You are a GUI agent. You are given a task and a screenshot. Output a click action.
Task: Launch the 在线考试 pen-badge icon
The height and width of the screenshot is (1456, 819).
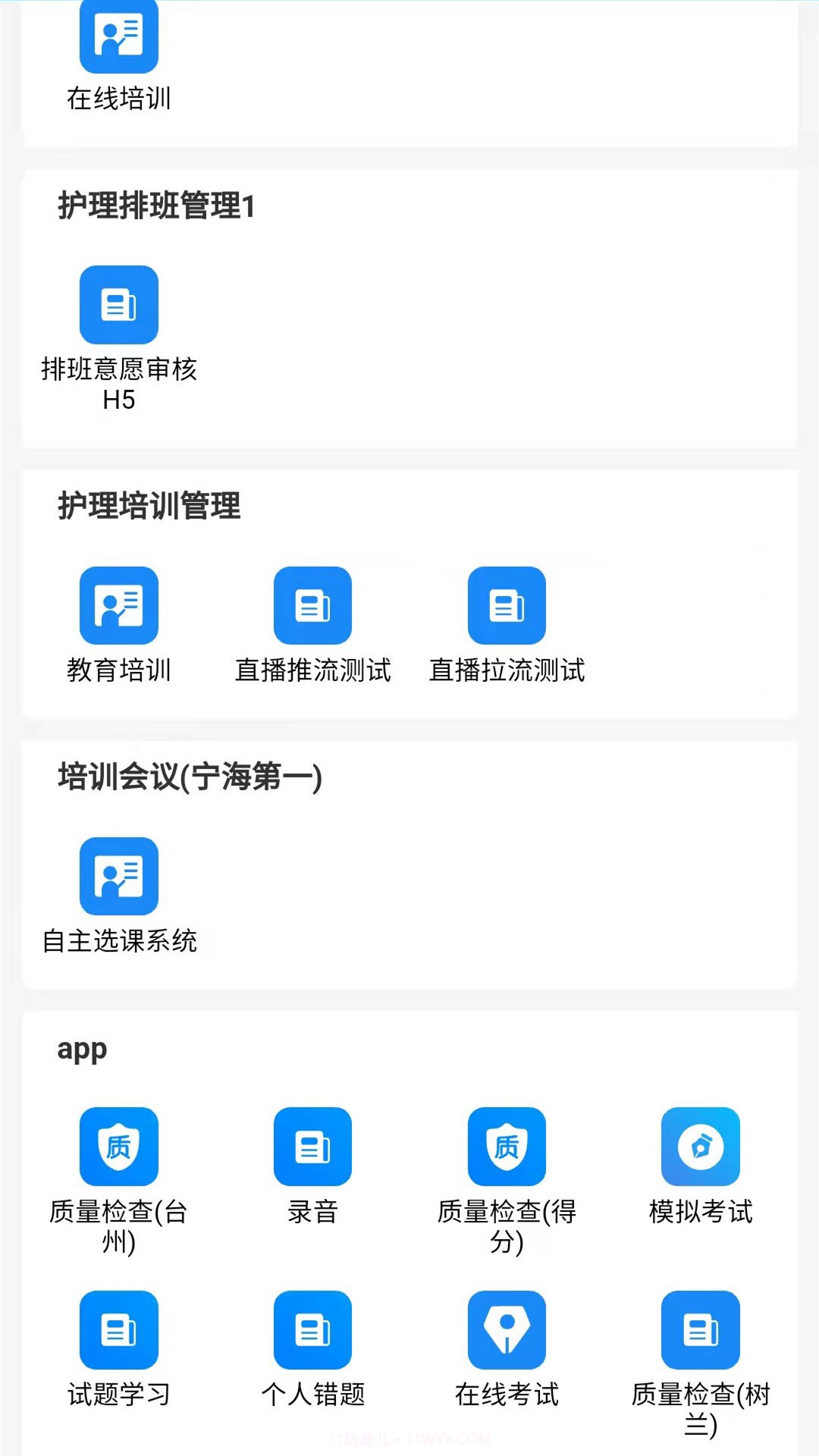(508, 1332)
